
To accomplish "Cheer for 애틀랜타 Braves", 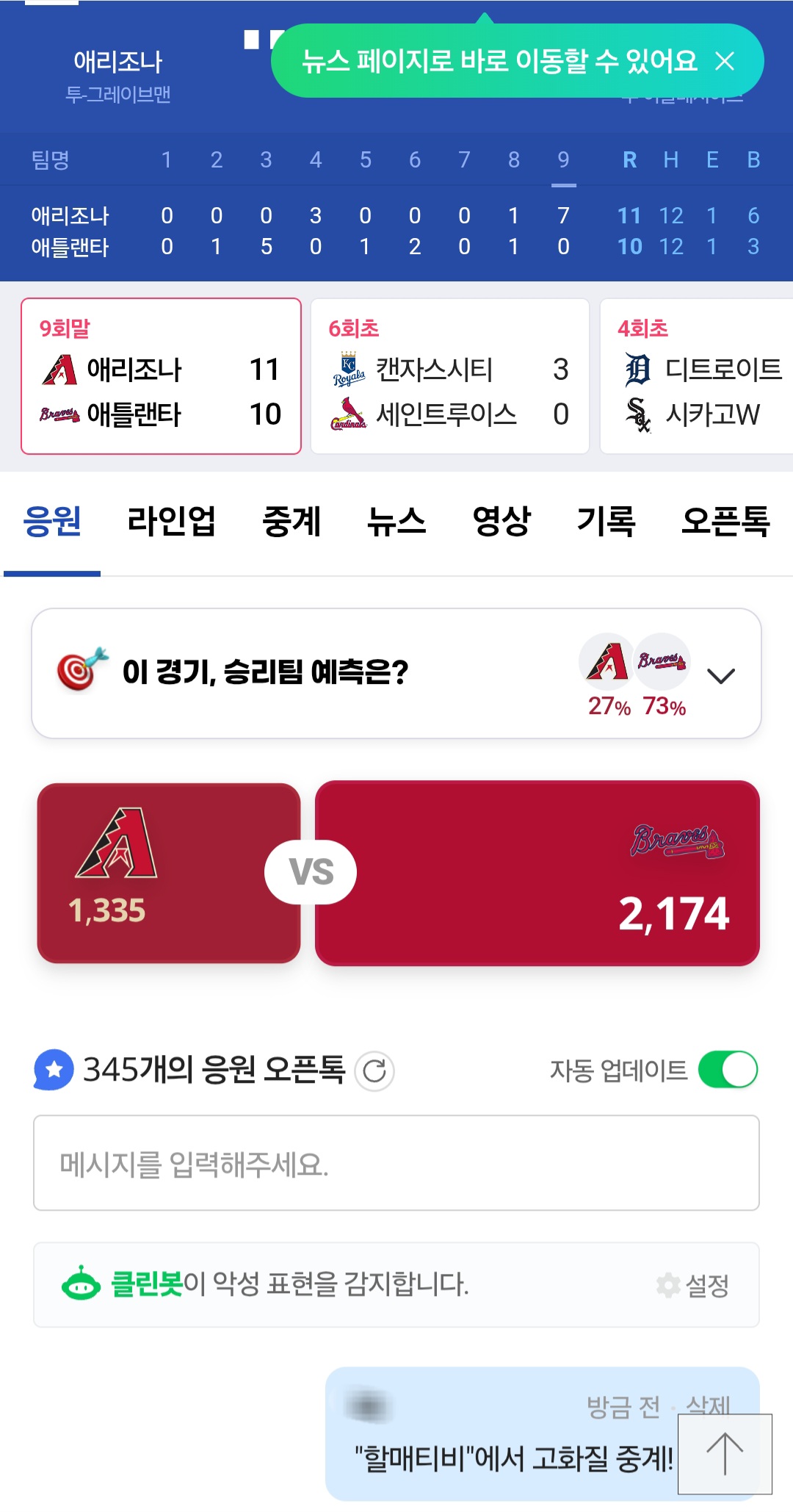I will tap(537, 872).
